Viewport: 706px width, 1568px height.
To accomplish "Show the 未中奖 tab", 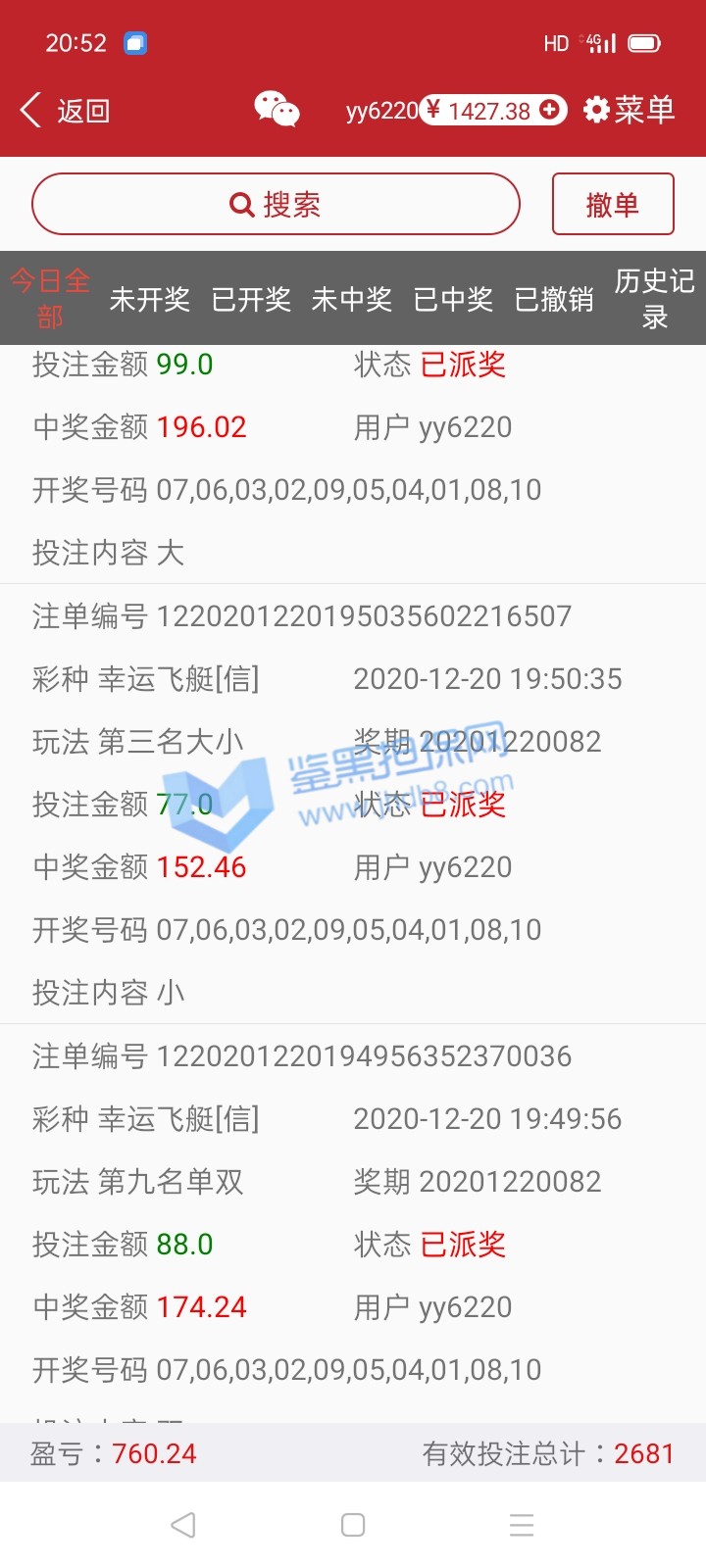I will point(352,299).
